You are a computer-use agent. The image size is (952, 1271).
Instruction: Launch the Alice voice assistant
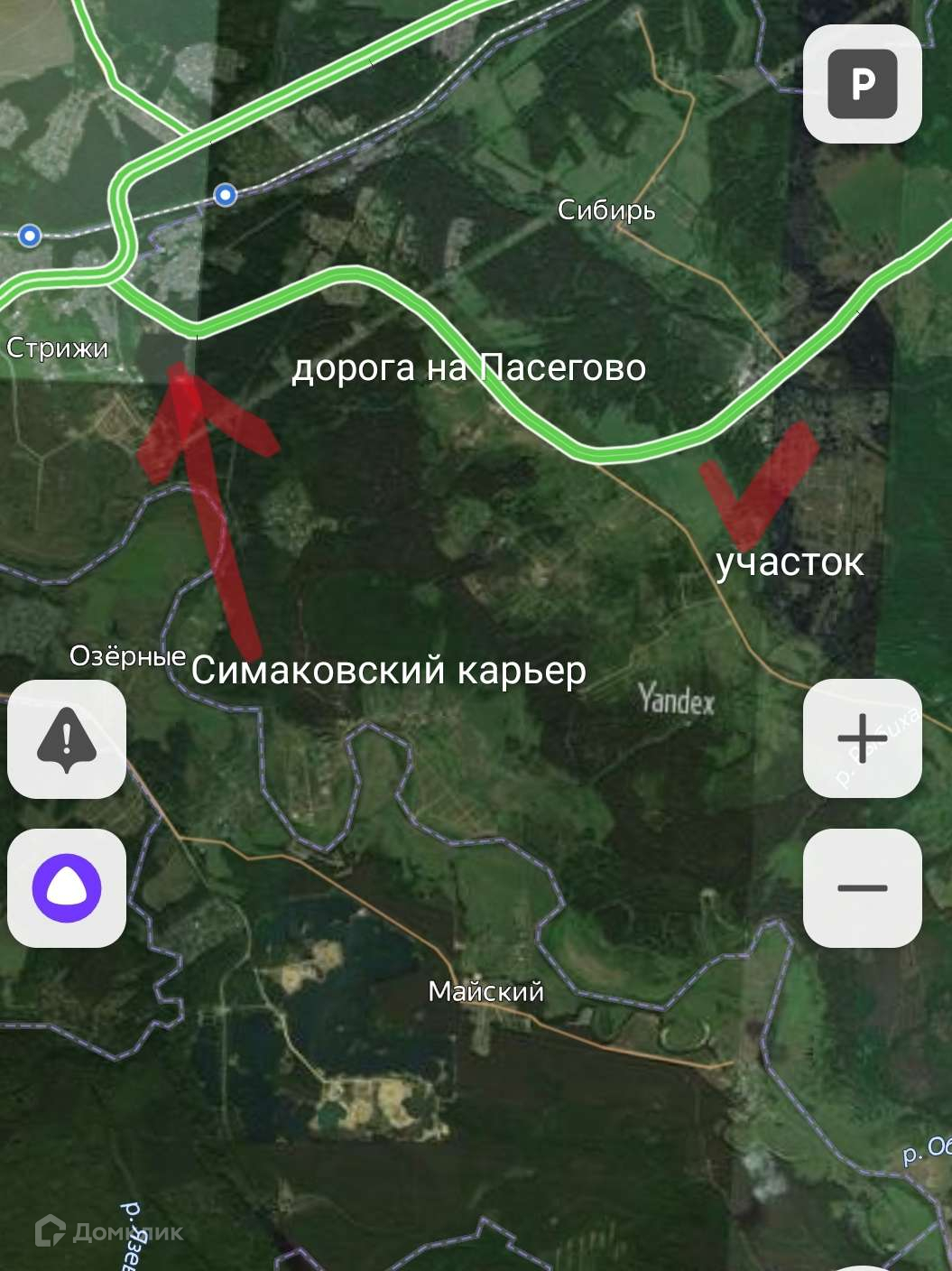pyautogui.click(x=67, y=887)
